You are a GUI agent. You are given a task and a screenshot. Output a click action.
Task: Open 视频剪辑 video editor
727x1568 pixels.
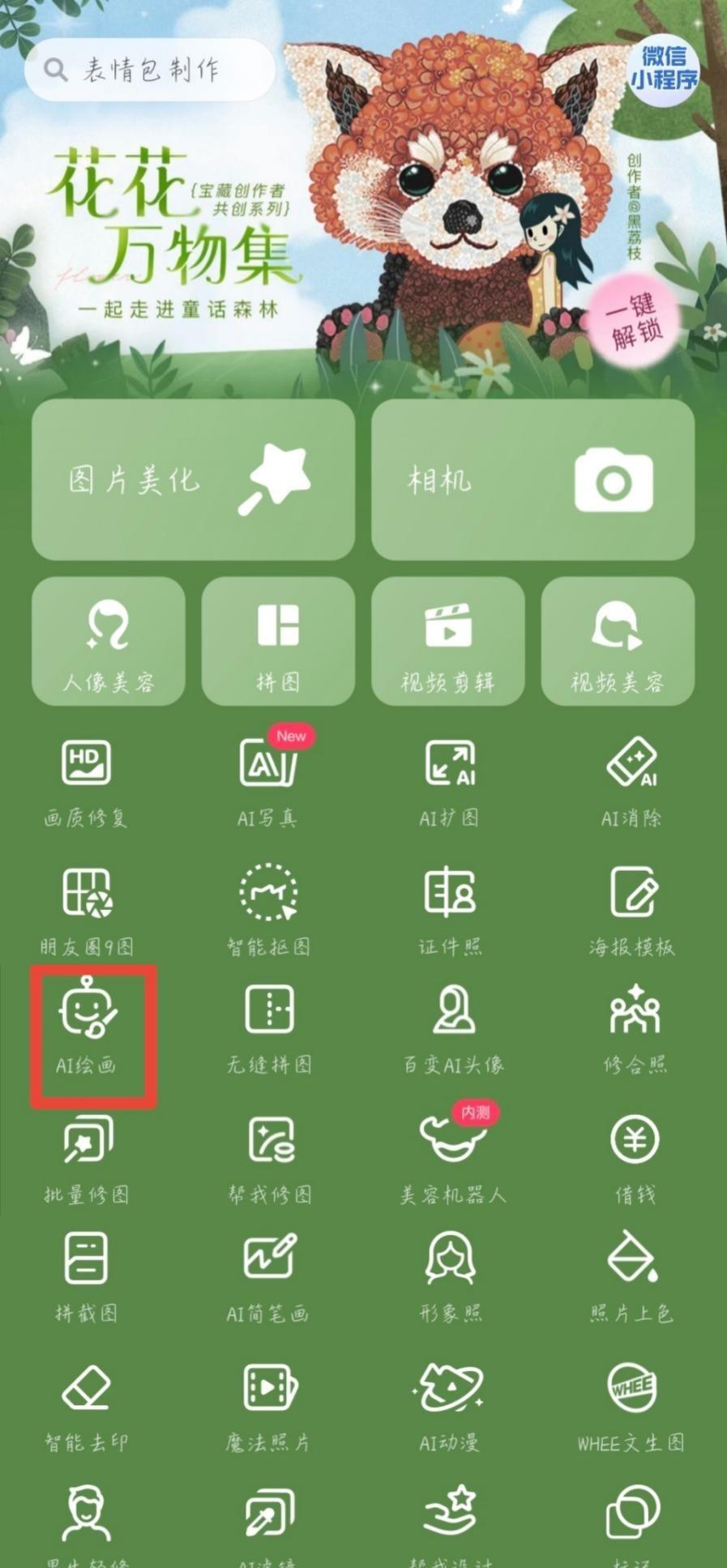click(x=447, y=641)
